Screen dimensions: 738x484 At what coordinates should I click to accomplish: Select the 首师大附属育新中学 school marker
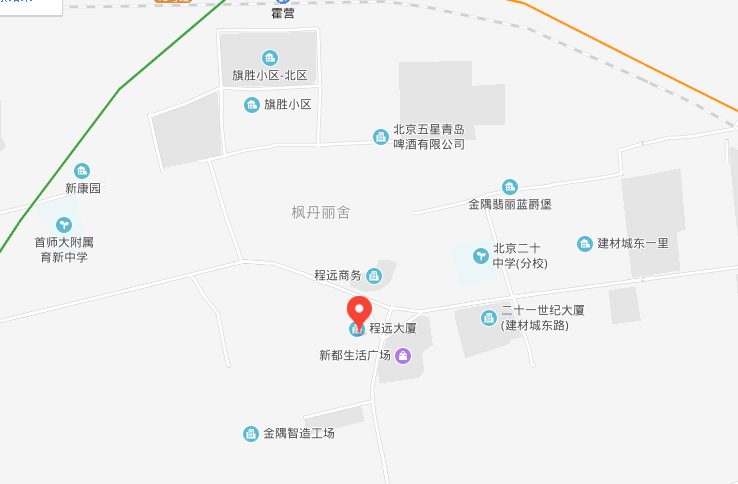tap(64, 225)
